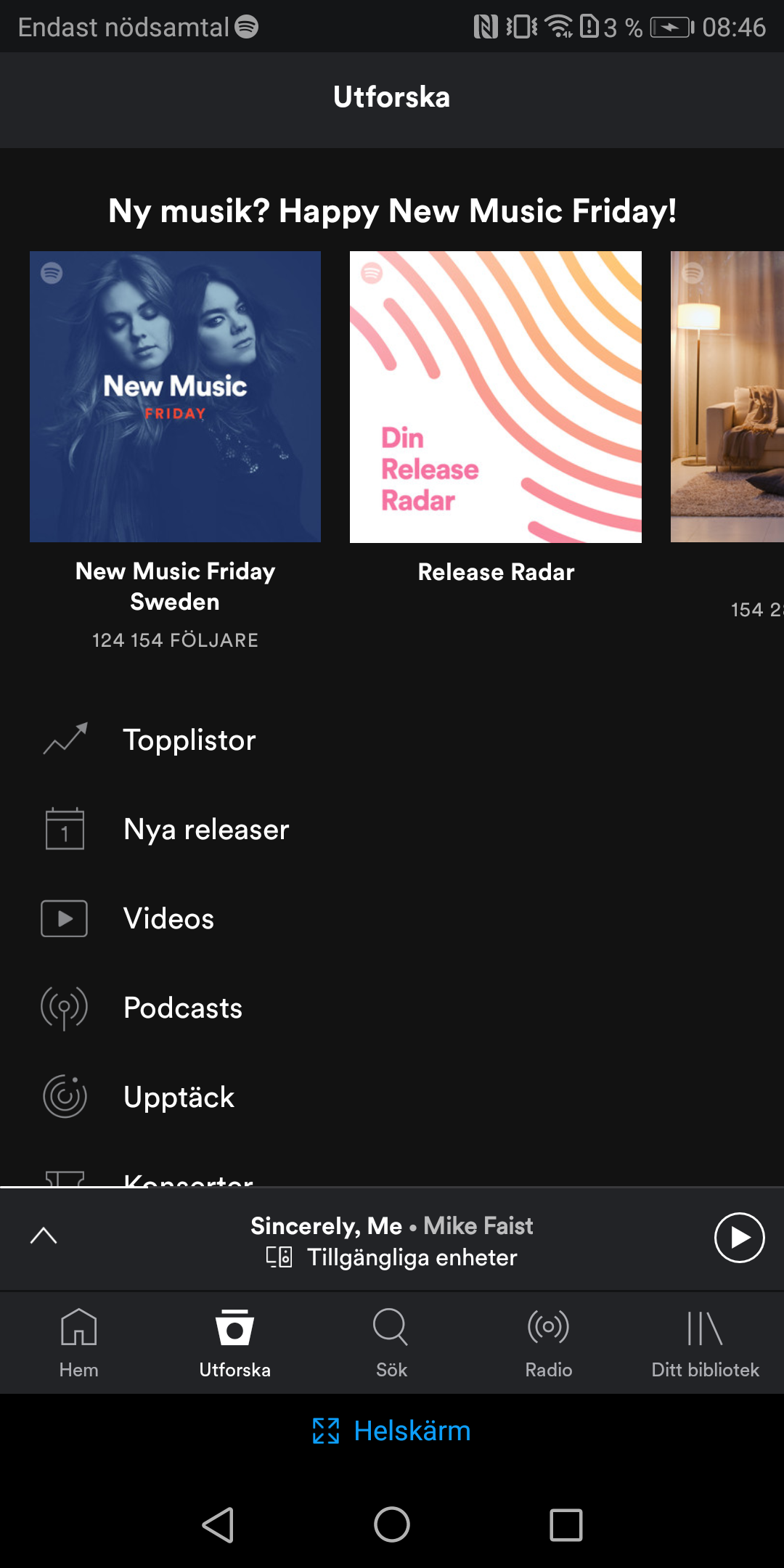Play Sincerely, Me in mini player
Image resolution: width=784 pixels, height=1568 pixels.
[739, 1238]
